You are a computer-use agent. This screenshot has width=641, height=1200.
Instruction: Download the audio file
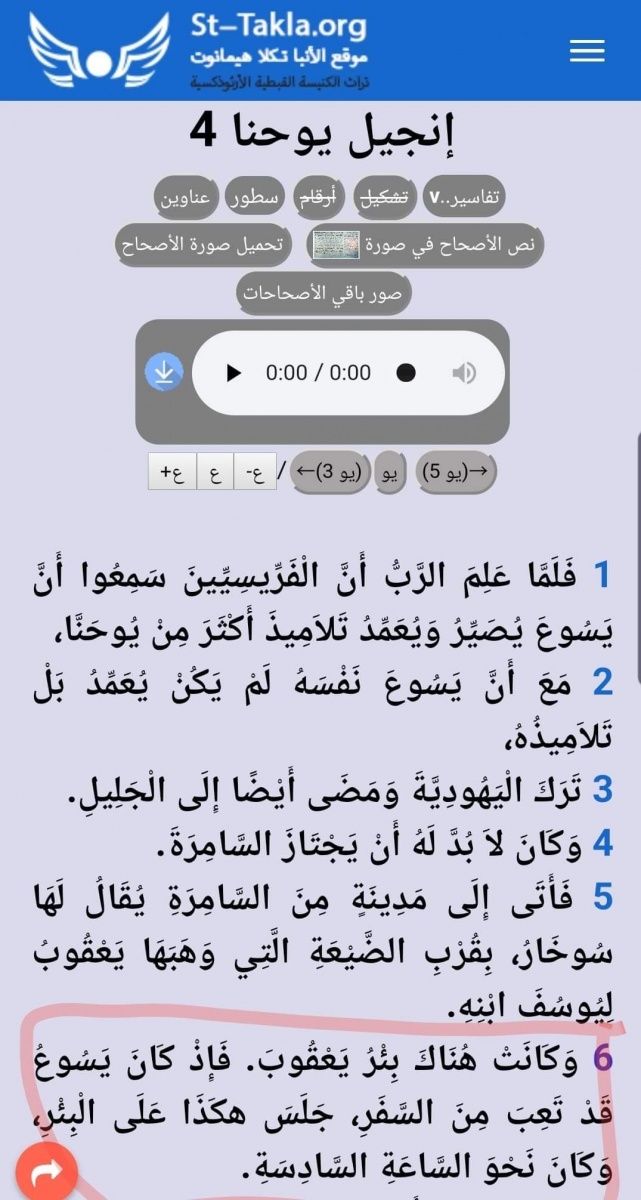click(x=165, y=373)
